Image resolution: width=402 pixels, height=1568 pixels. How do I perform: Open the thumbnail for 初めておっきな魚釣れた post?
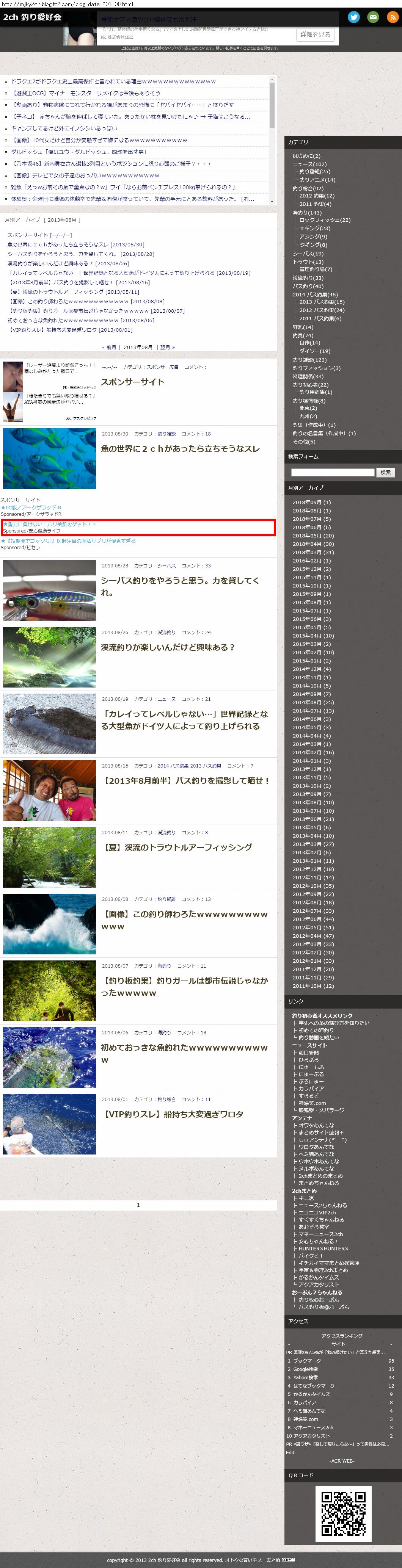pos(49,1057)
